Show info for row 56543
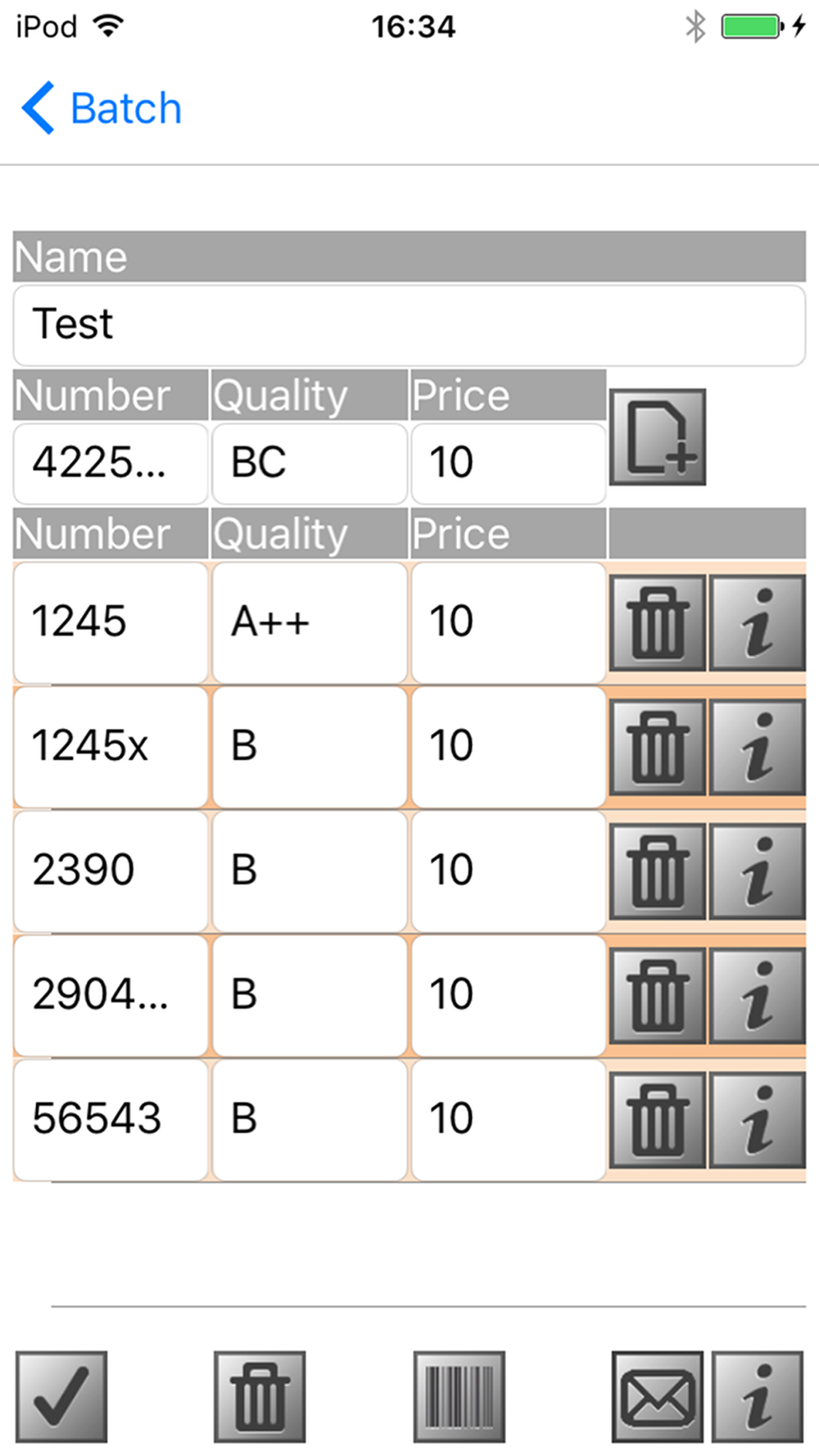819x1456 pixels. point(758,1120)
